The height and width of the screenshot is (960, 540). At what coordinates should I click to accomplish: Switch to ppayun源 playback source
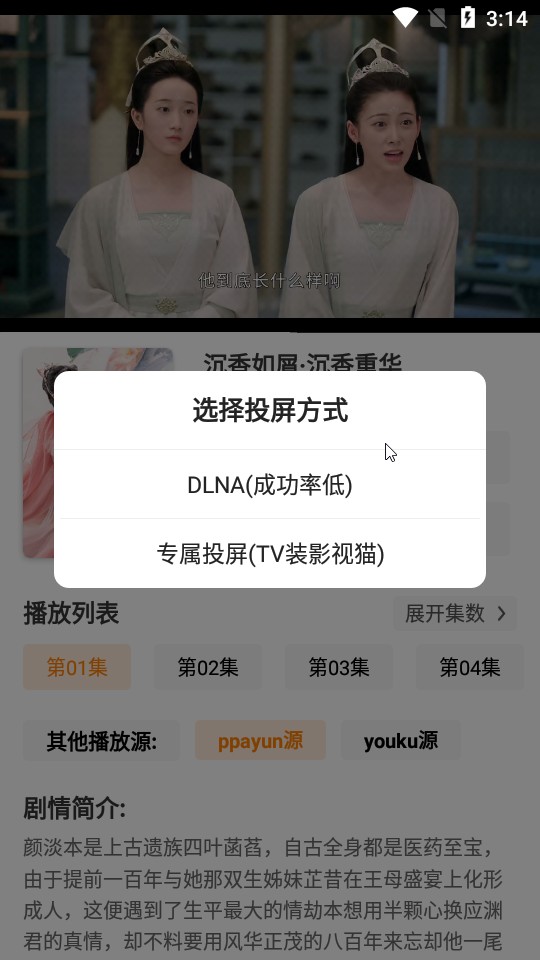pyautogui.click(x=260, y=740)
